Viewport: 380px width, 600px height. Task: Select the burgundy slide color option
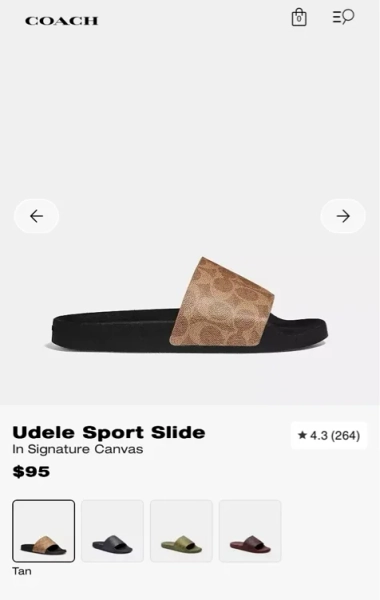tap(250, 531)
